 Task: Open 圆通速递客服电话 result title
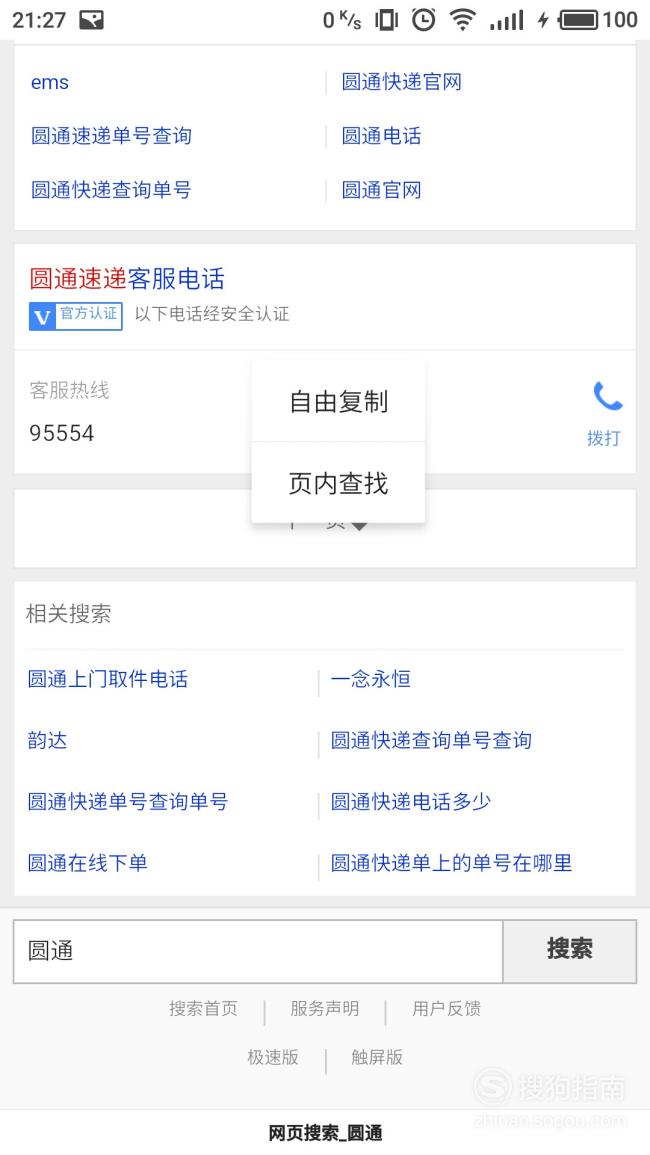[x=127, y=278]
